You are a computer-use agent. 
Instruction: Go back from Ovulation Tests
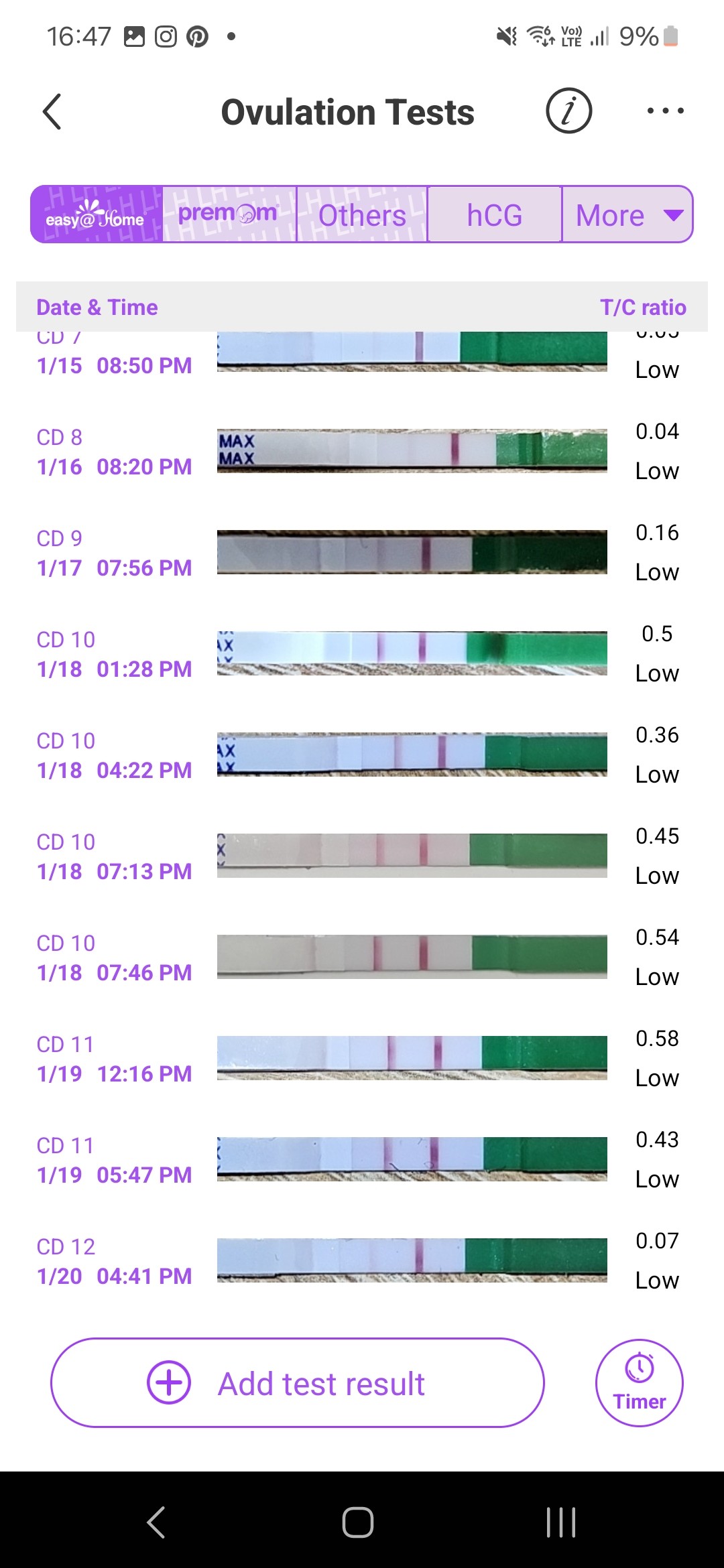(x=52, y=111)
